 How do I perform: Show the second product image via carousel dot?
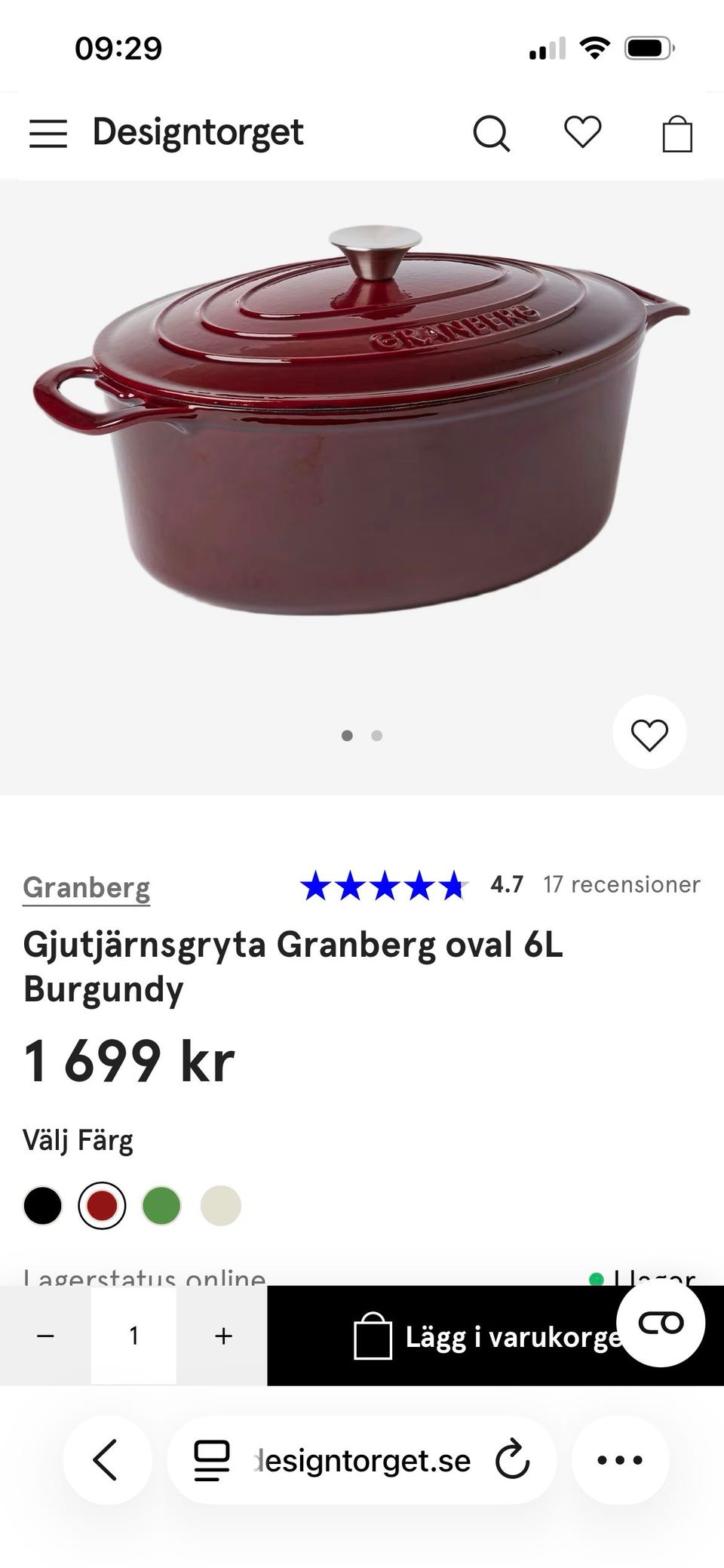[x=376, y=735]
